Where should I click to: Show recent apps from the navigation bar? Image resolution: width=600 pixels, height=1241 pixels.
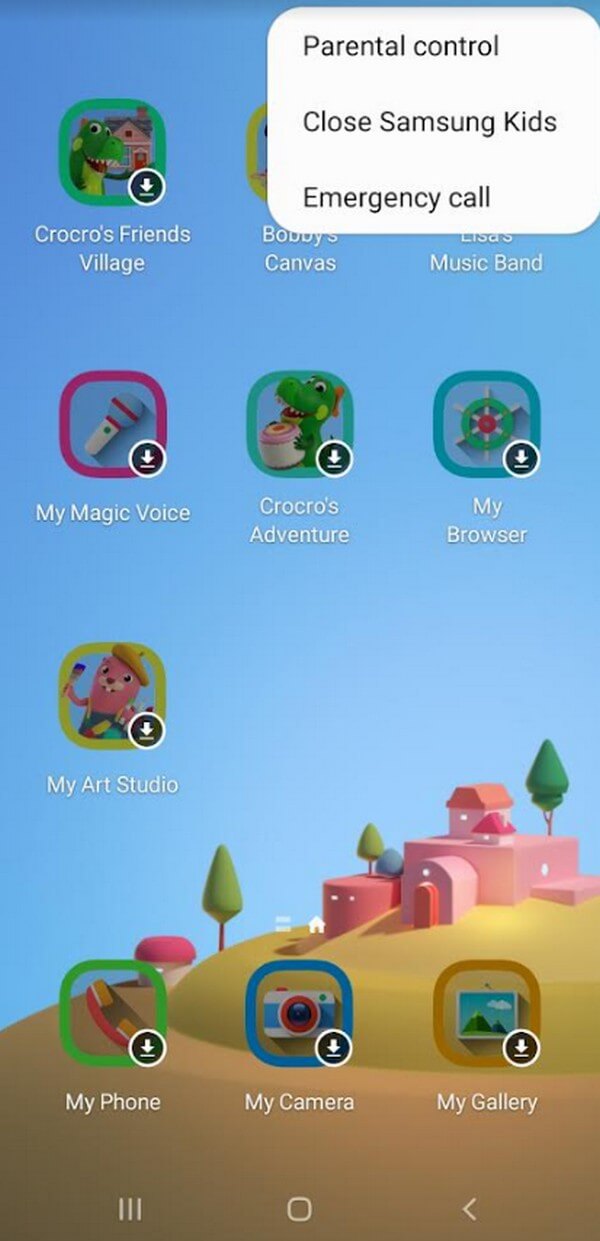(x=130, y=1209)
